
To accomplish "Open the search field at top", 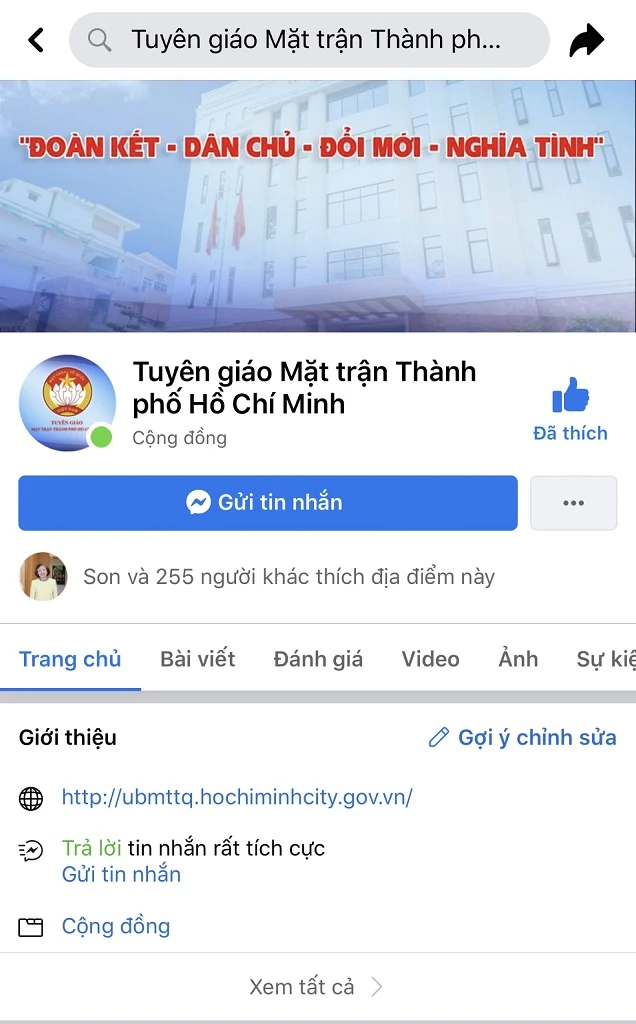I will coord(310,40).
